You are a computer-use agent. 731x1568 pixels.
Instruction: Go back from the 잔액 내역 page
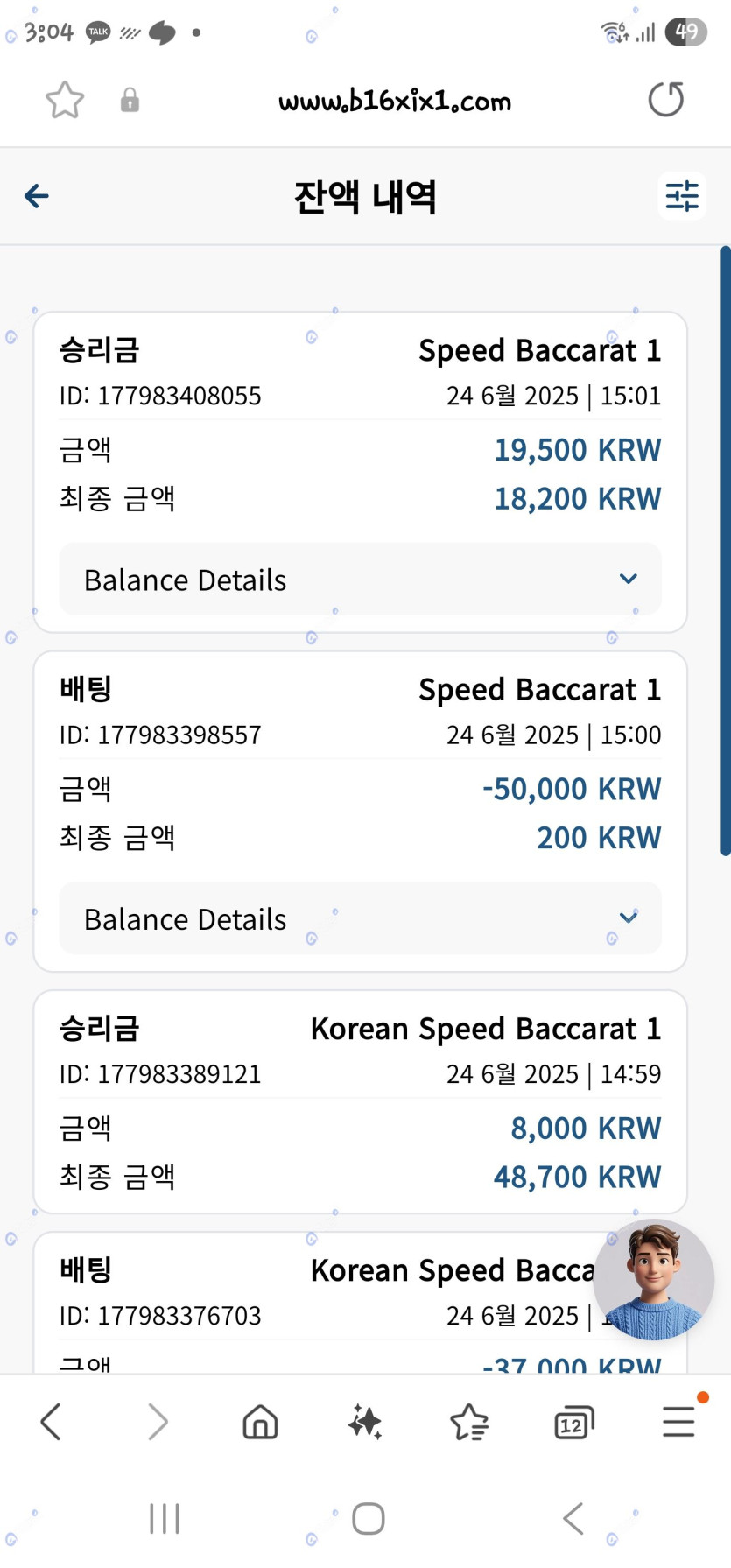37,196
